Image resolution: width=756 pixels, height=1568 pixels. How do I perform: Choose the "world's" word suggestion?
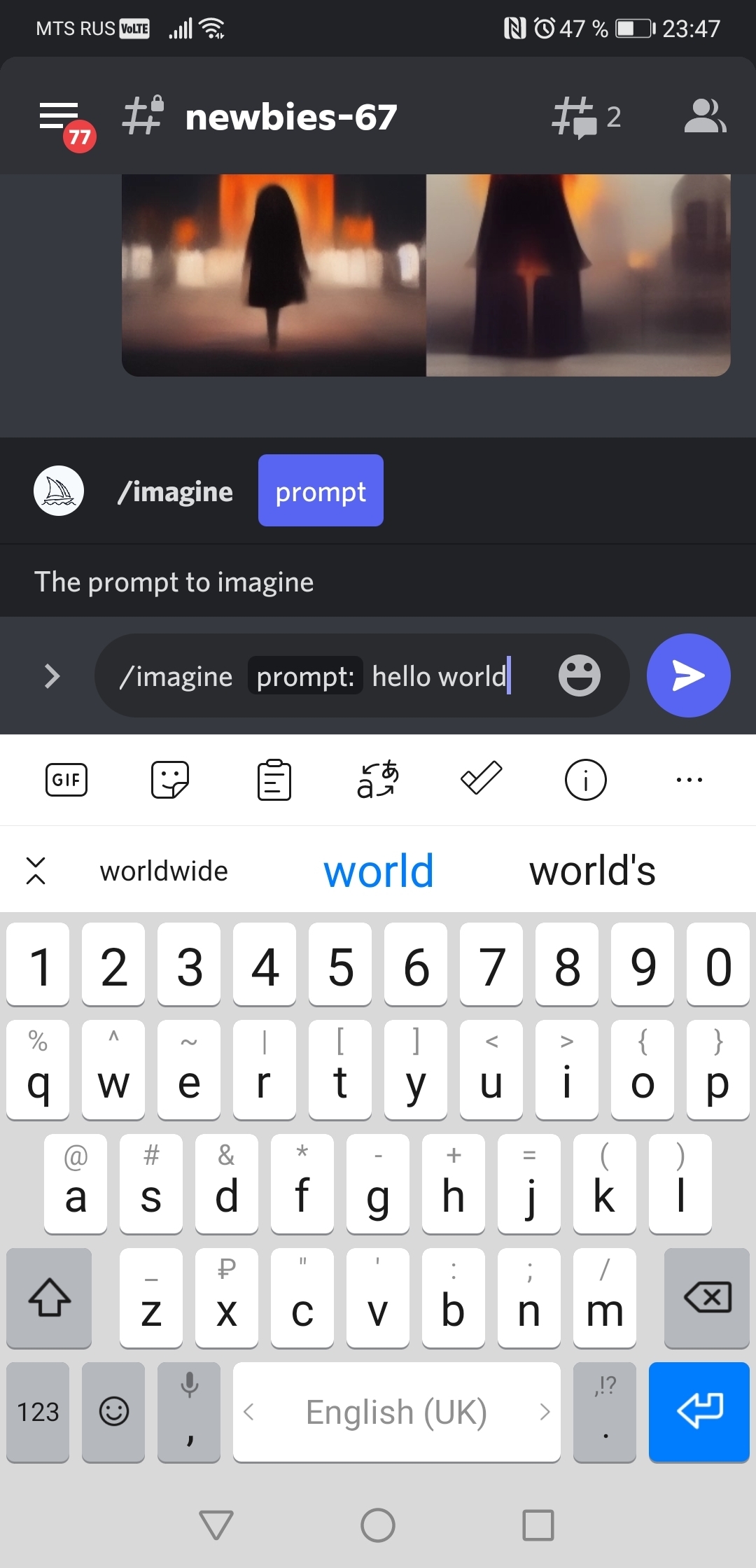[x=592, y=871]
